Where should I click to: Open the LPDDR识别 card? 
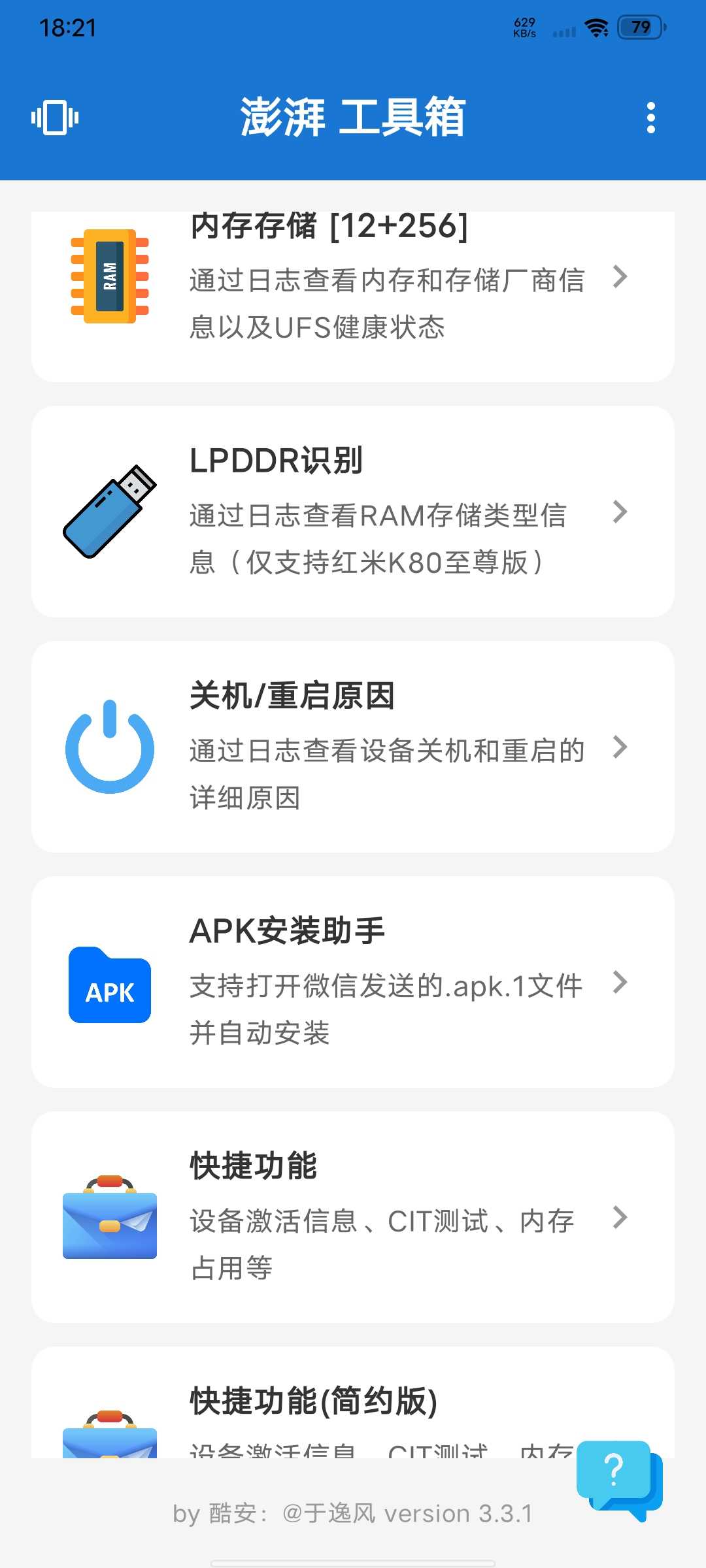(x=353, y=512)
